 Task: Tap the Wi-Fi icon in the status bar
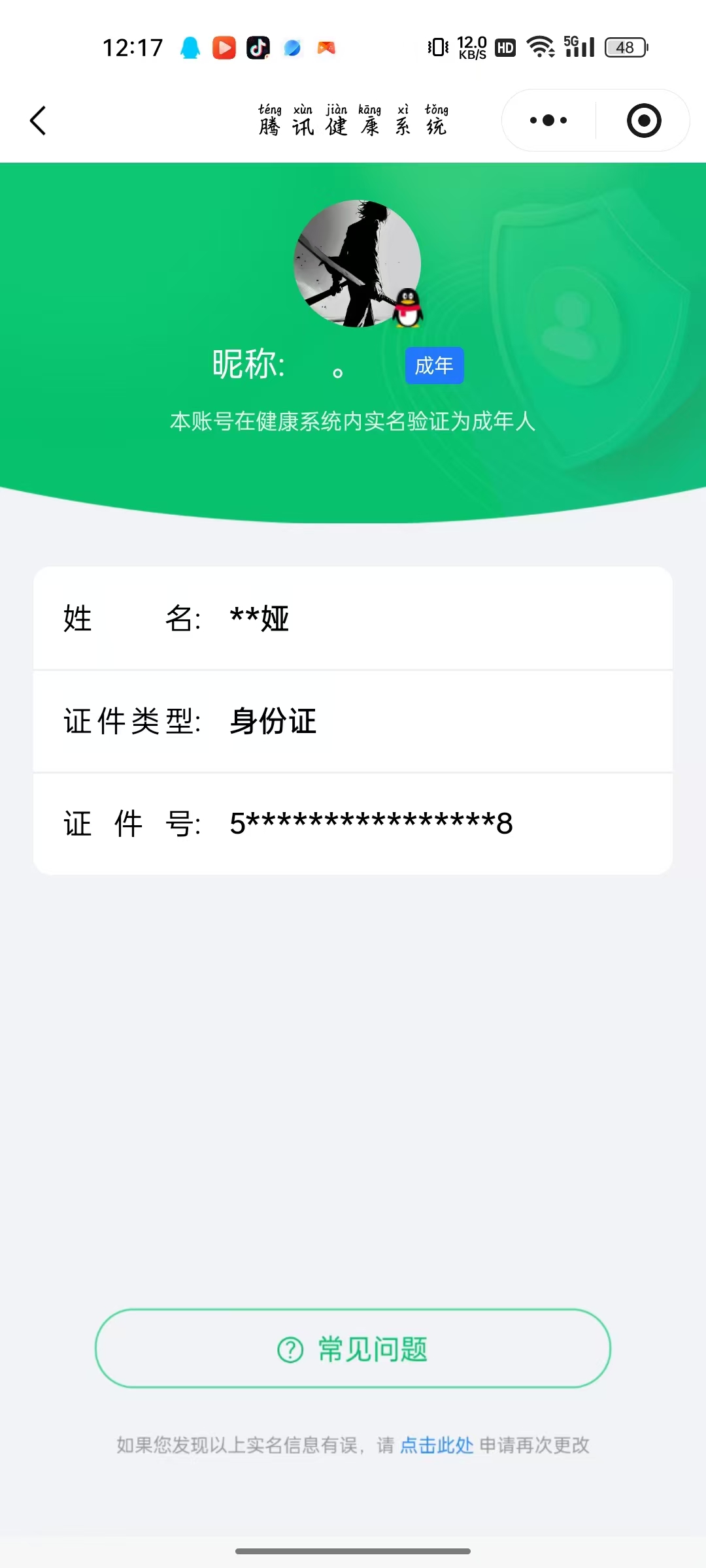(x=540, y=47)
